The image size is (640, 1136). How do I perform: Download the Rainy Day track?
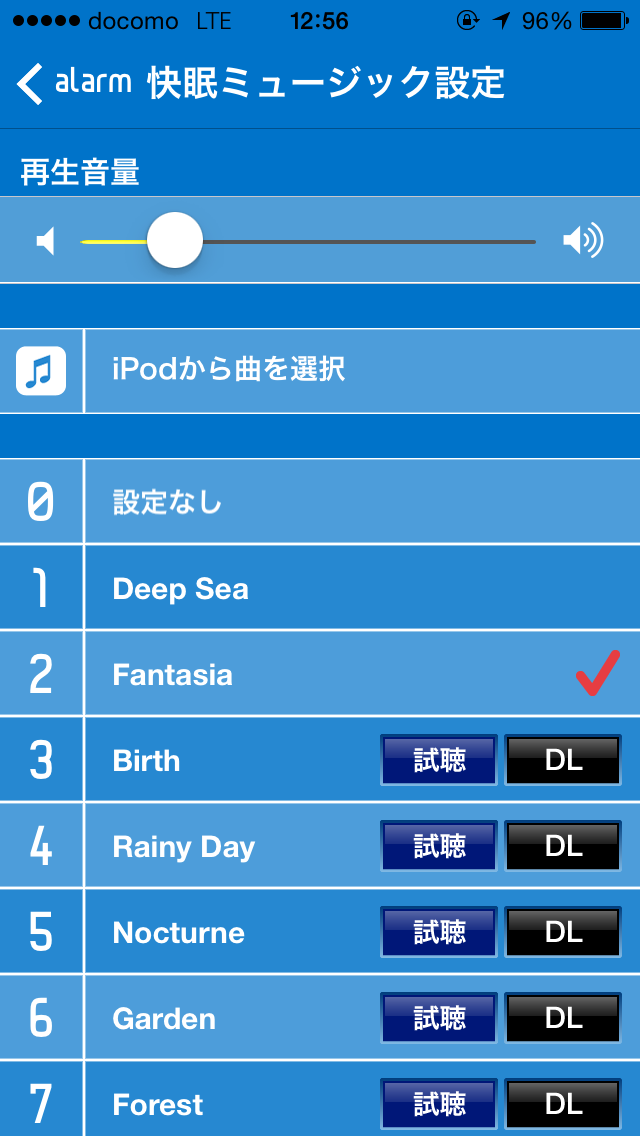tap(563, 847)
